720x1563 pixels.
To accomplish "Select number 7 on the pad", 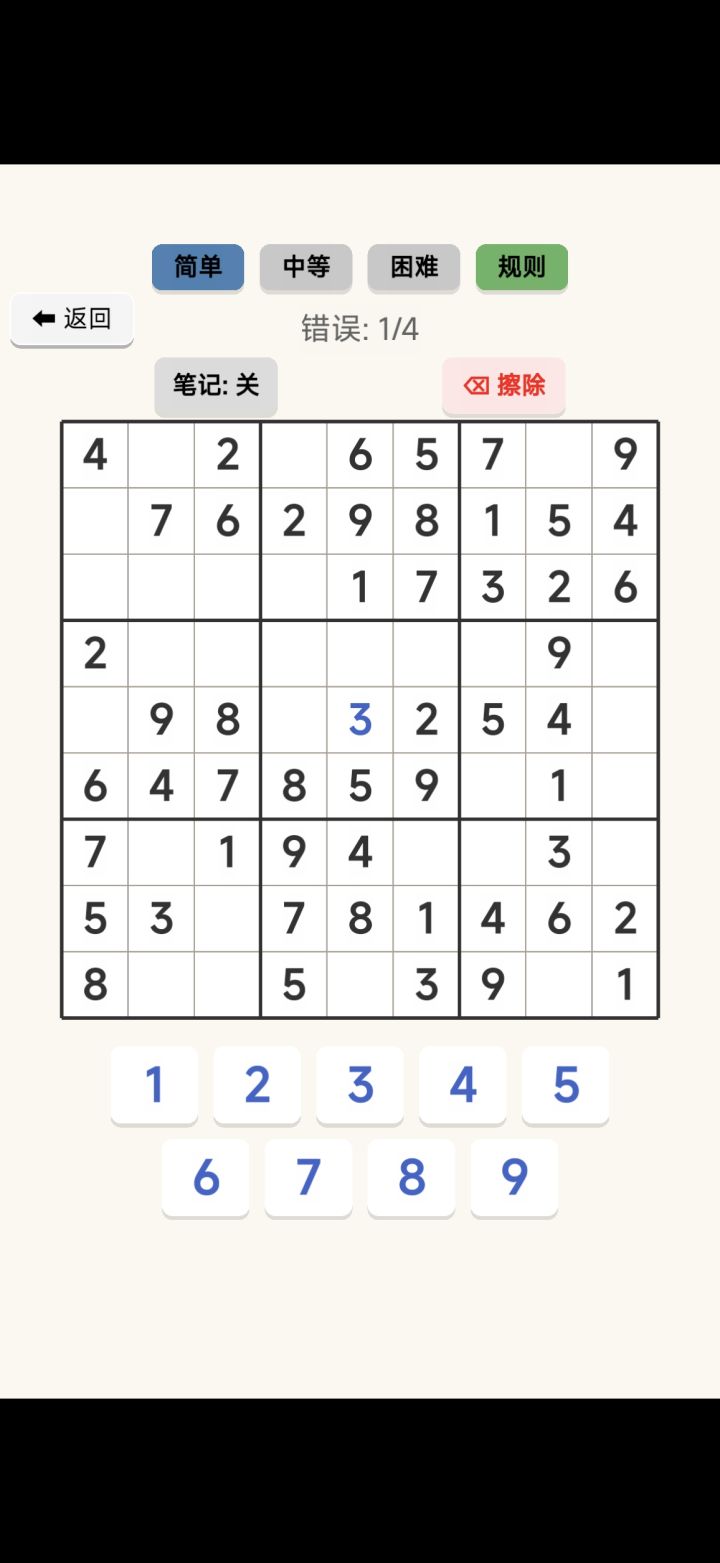I will [x=308, y=1178].
